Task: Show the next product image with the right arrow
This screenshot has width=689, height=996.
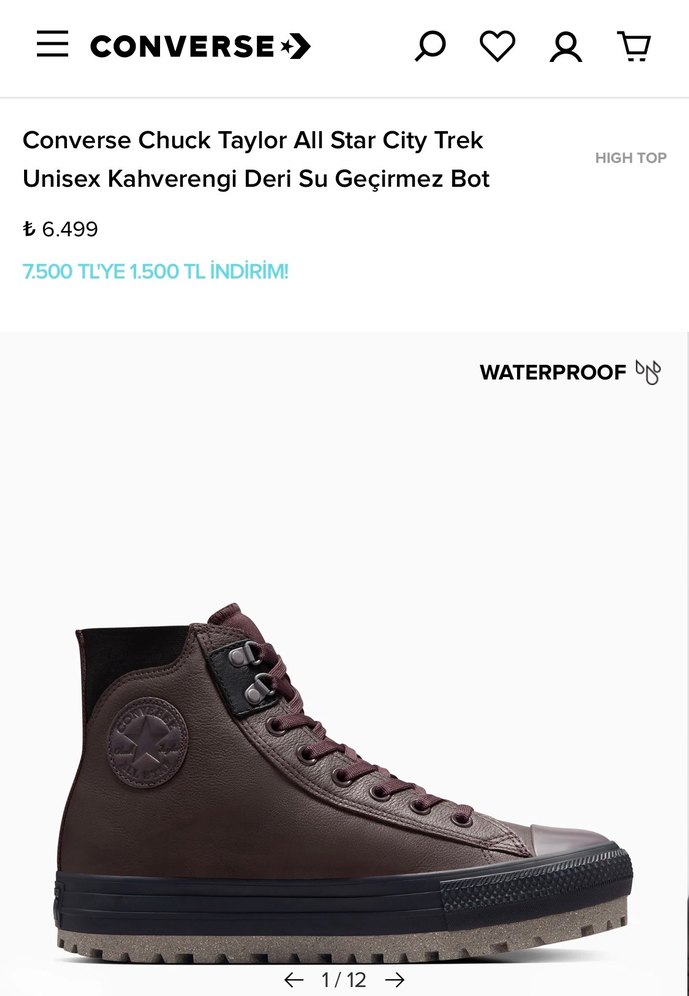Action: (x=395, y=980)
